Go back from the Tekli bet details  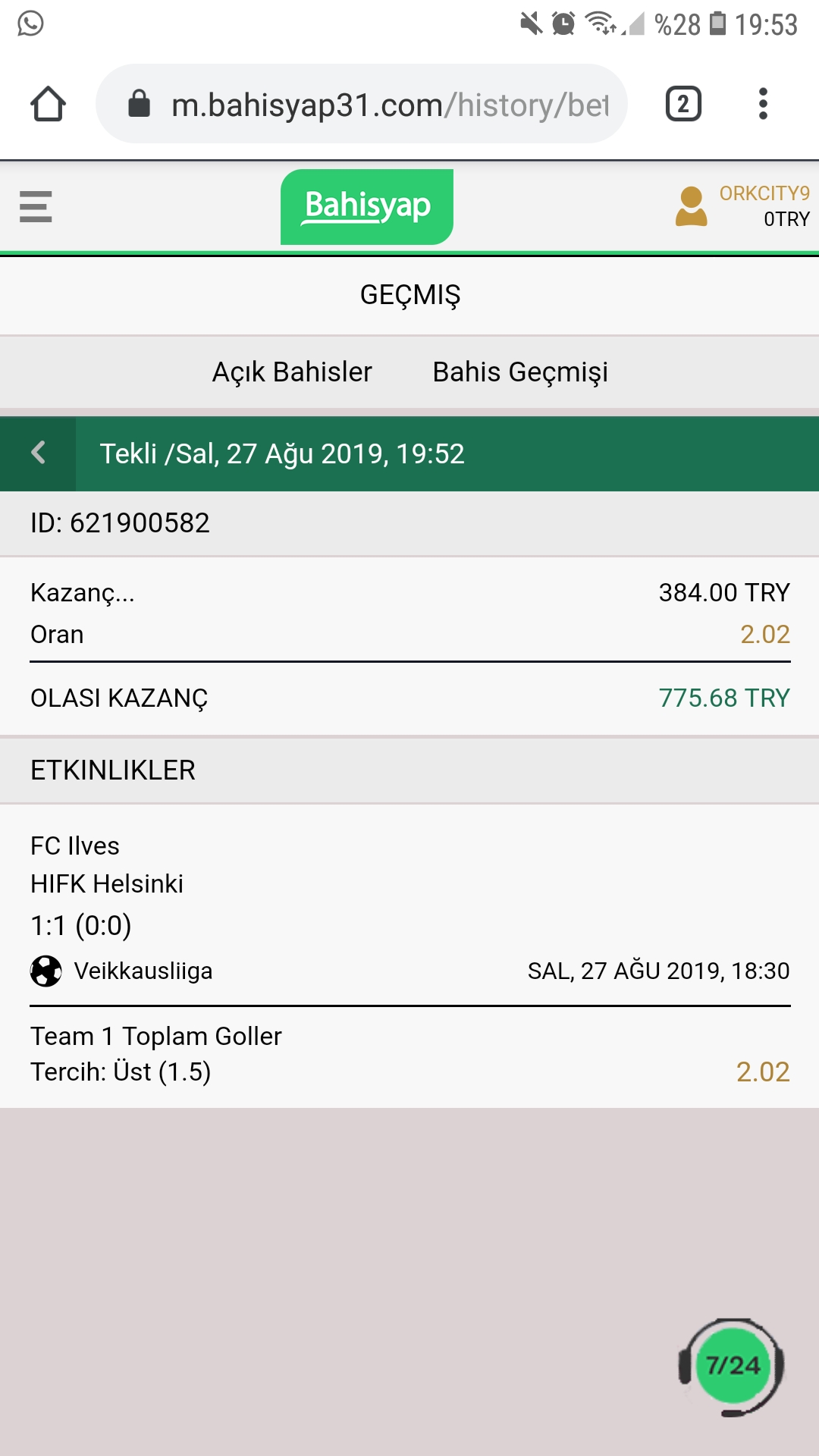click(38, 453)
